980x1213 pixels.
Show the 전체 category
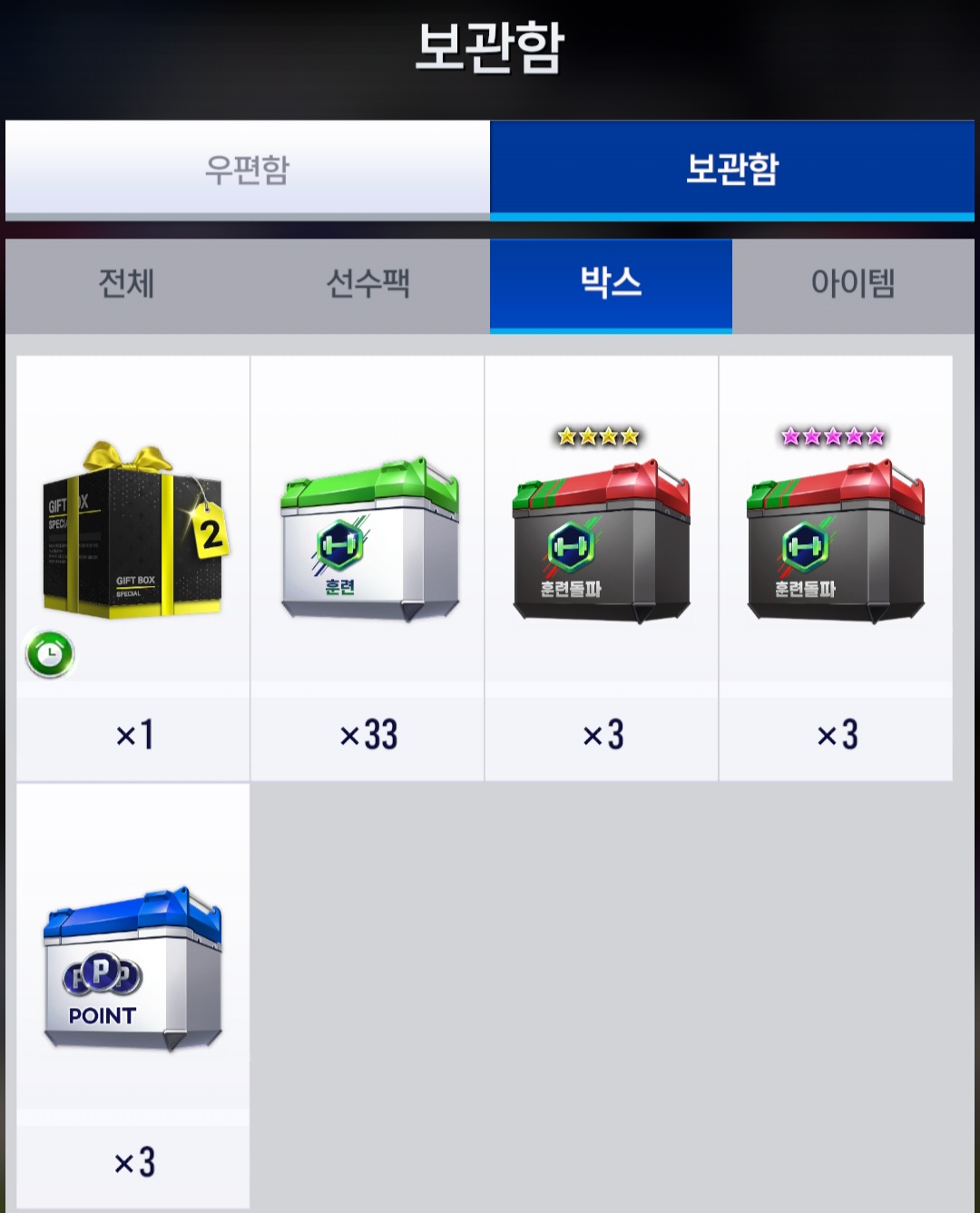point(126,284)
